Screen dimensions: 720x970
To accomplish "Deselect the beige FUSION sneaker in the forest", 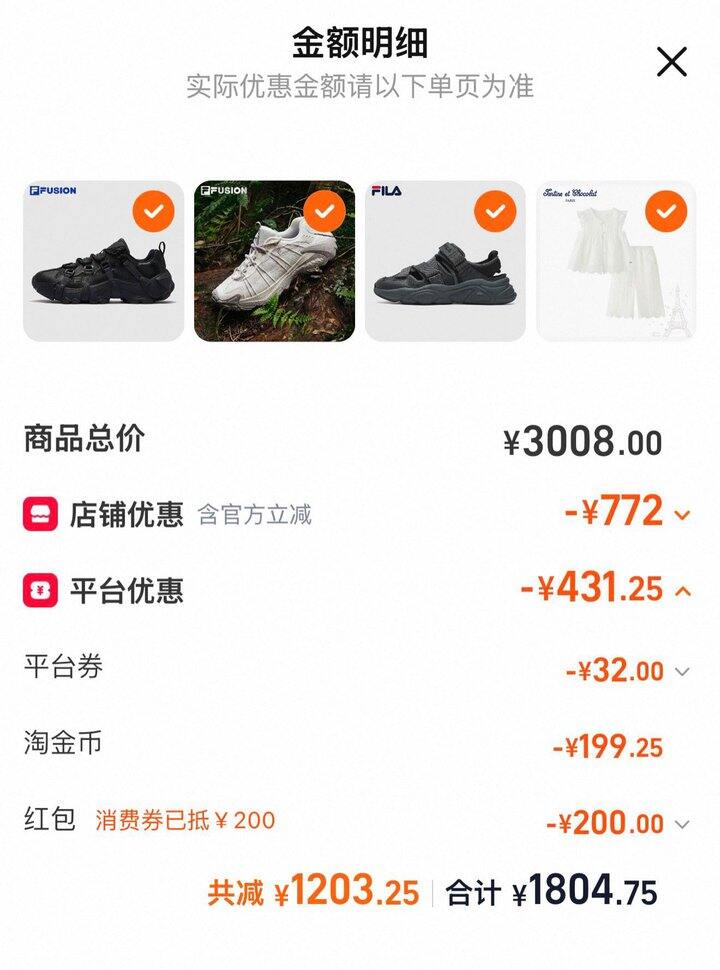I will point(324,211).
